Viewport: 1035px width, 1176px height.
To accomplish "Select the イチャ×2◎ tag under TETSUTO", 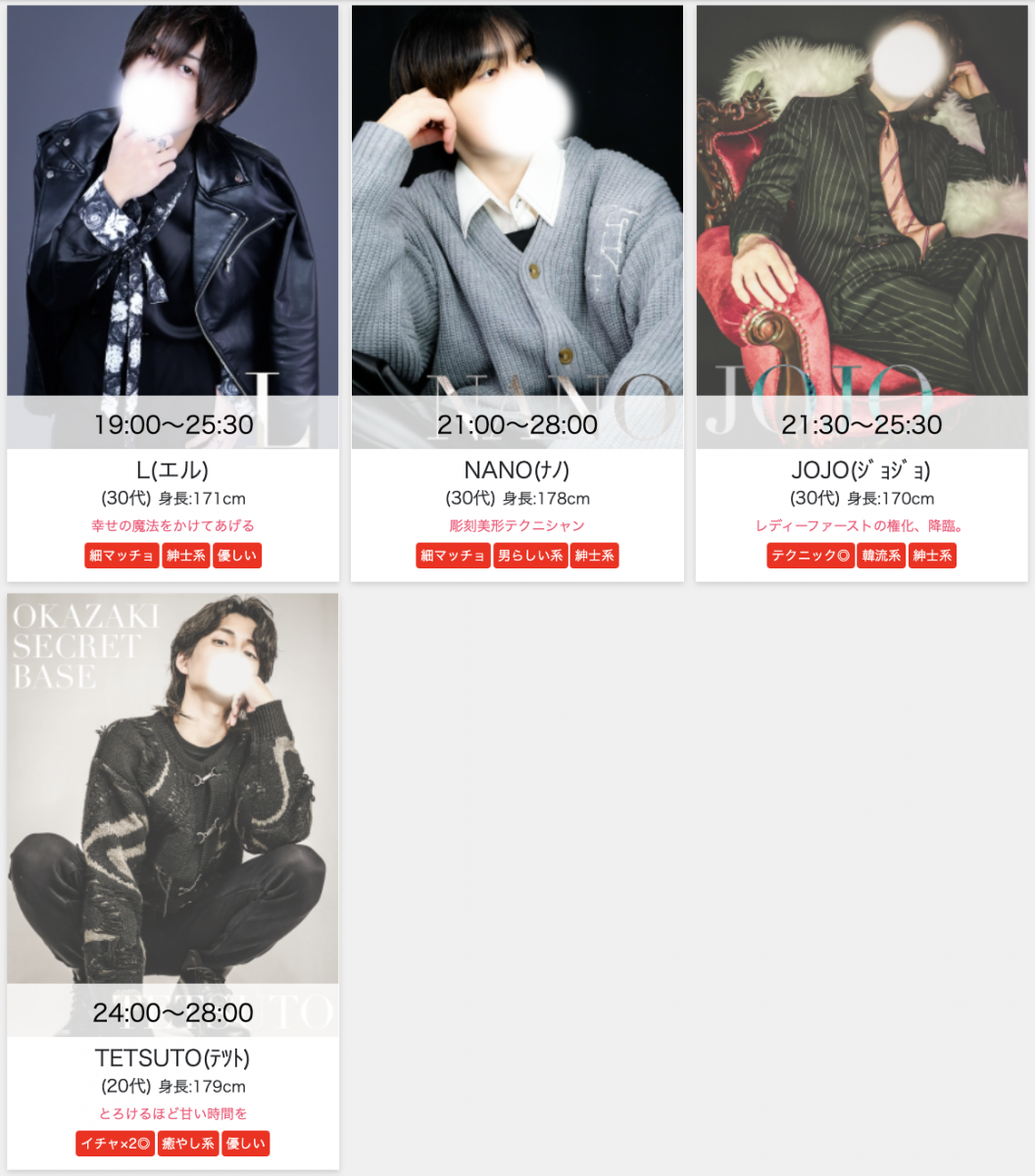I will [116, 1144].
